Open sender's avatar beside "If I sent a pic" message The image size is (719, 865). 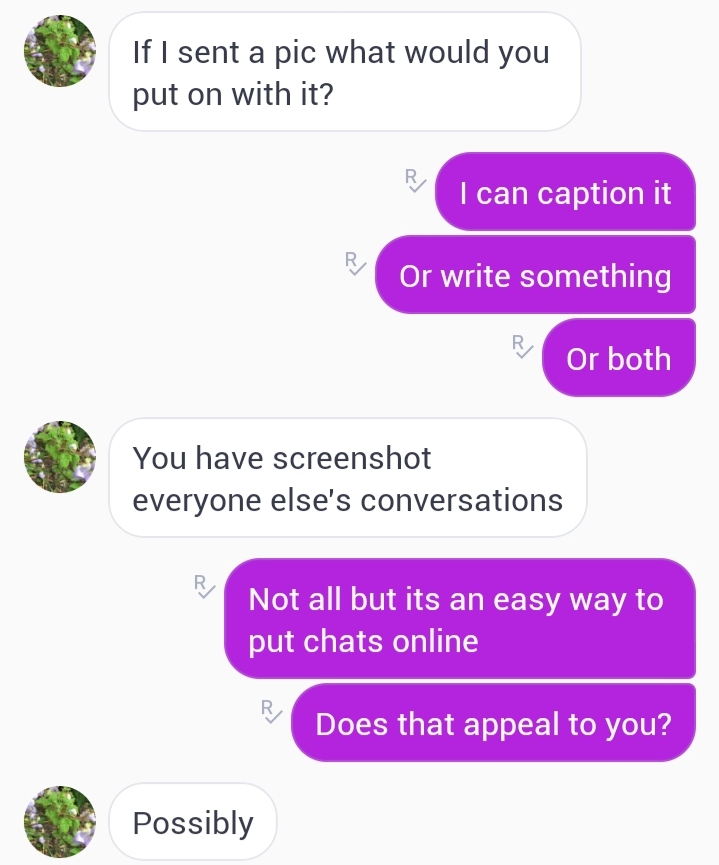coord(60,52)
